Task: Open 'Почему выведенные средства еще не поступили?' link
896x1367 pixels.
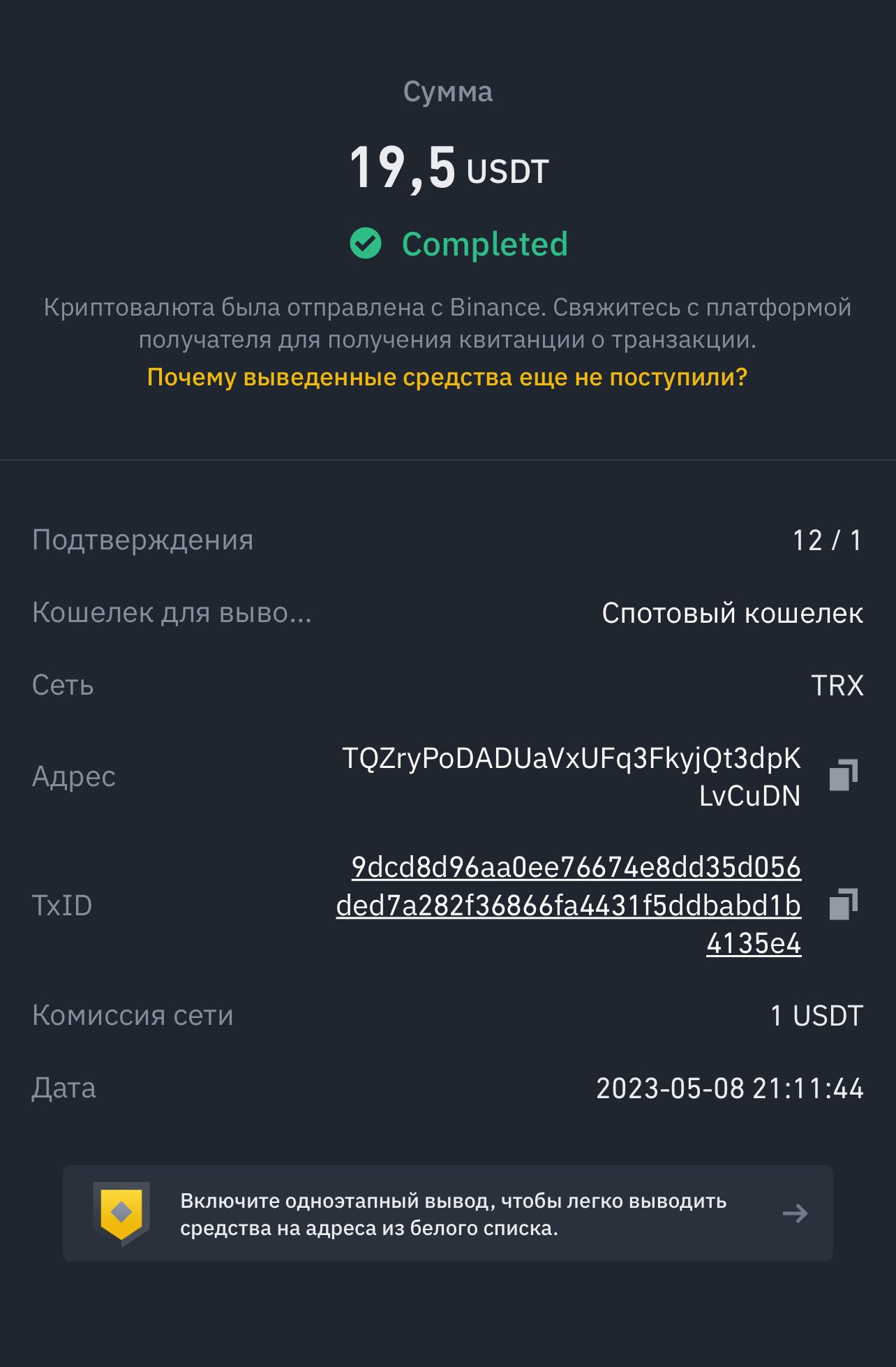Action: pos(447,377)
